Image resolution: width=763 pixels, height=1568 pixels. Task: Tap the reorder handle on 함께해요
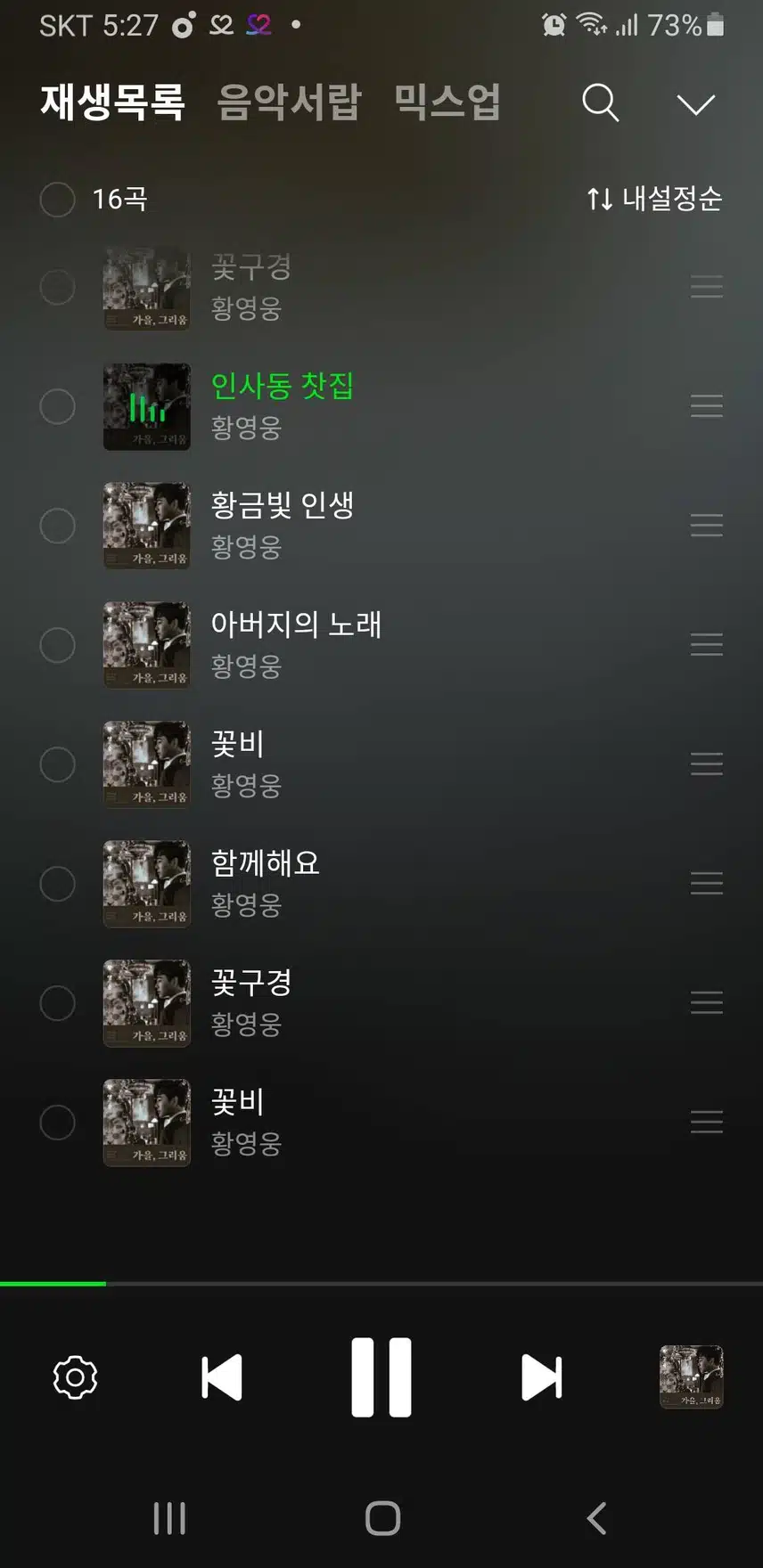[x=706, y=884]
